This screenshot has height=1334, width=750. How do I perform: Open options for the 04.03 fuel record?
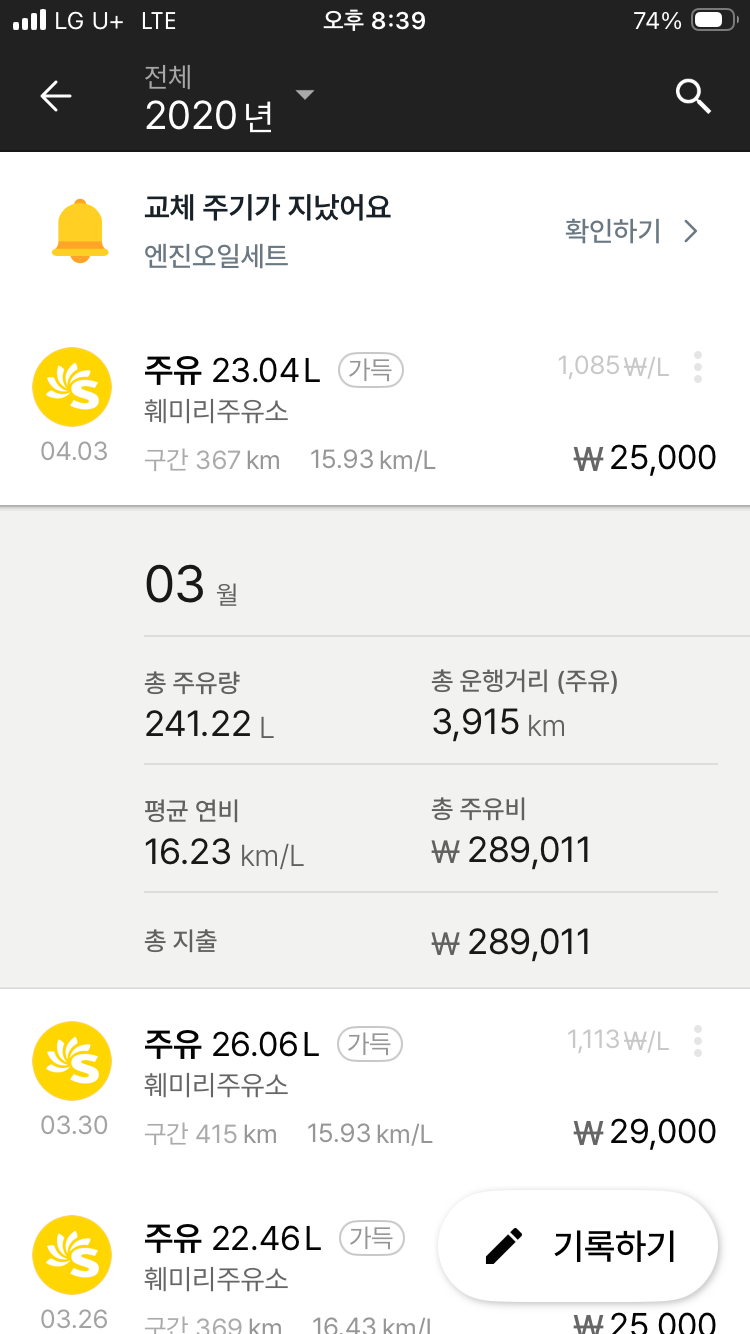698,367
